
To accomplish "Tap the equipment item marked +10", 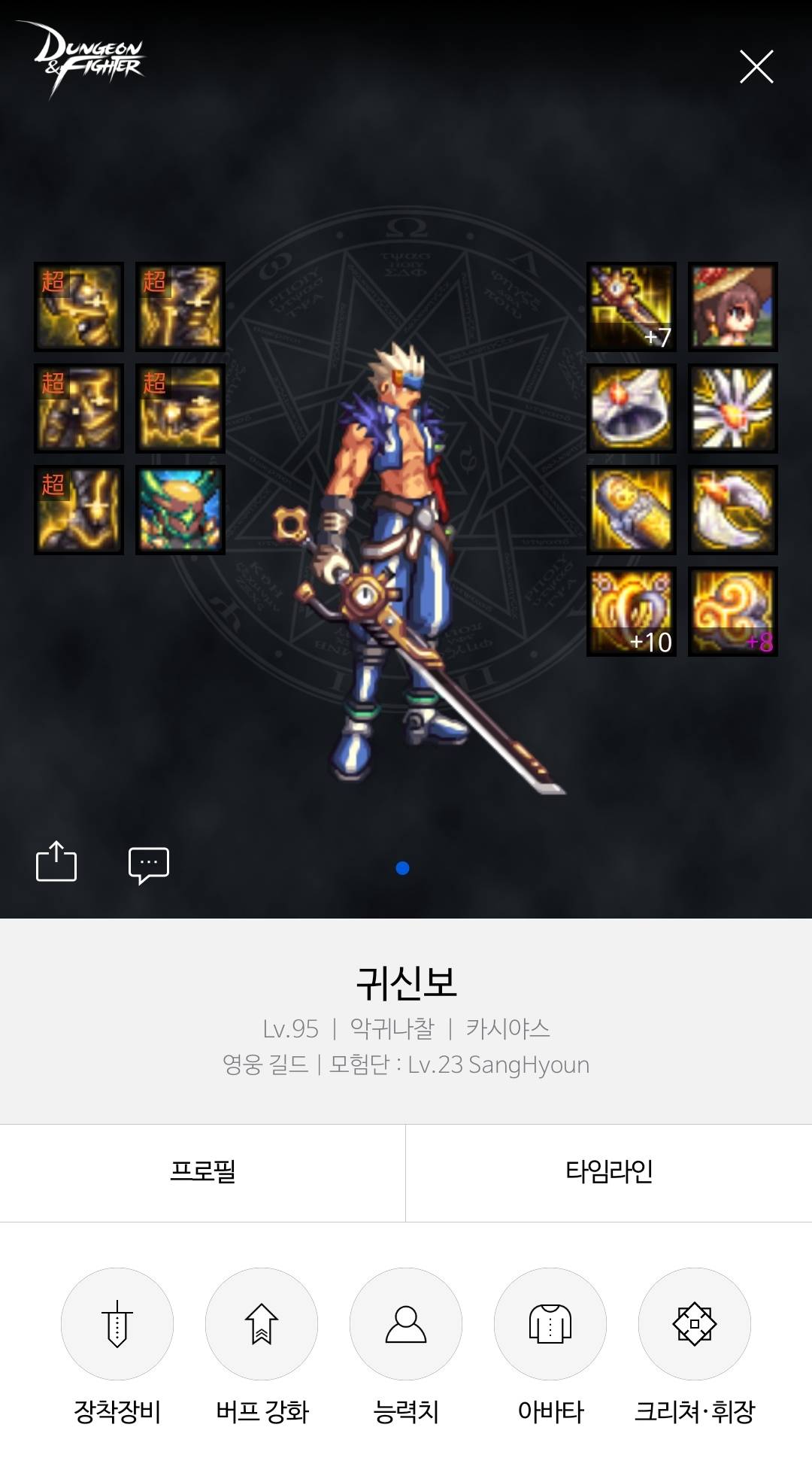I will [632, 612].
